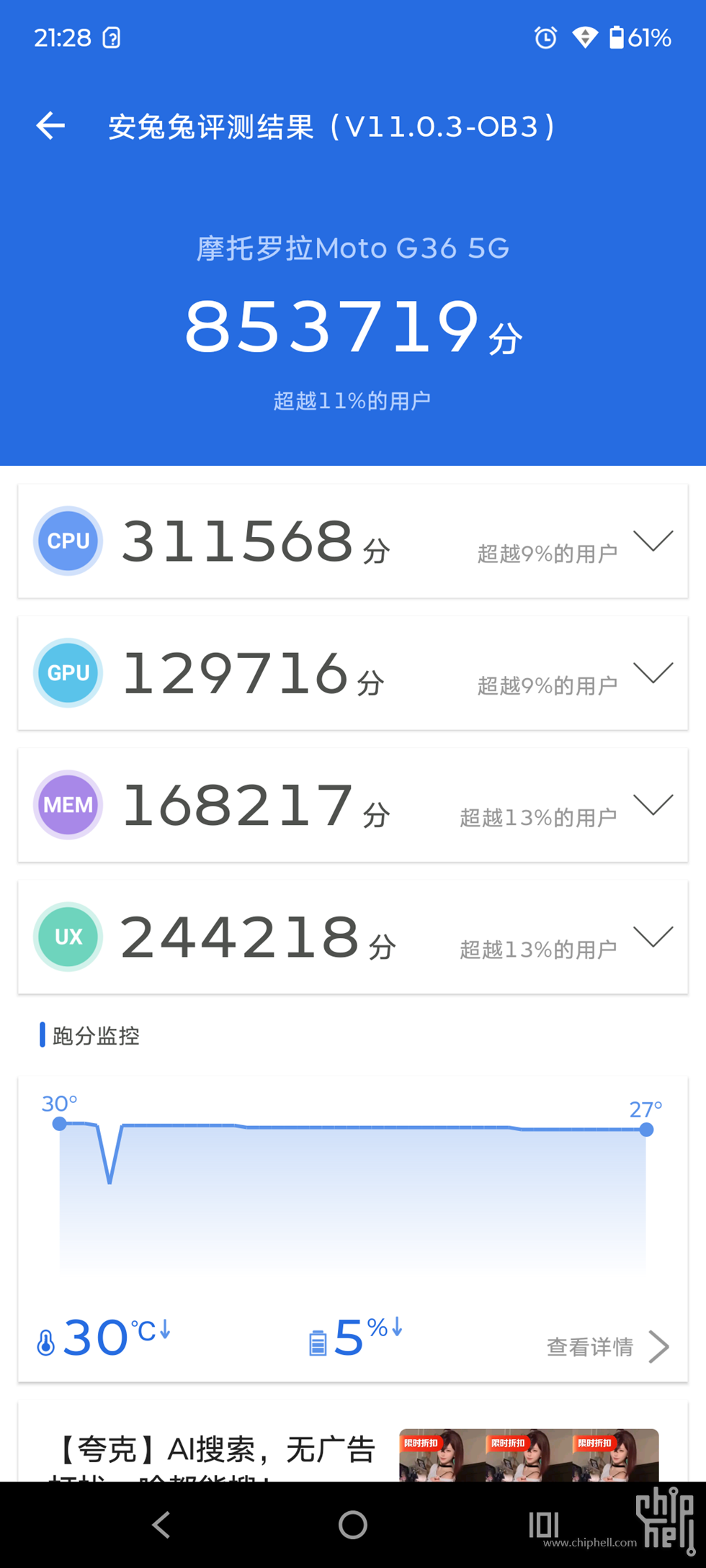The image size is (706, 1568).
Task: Expand the UX score breakdown
Action: pyautogui.click(x=653, y=936)
